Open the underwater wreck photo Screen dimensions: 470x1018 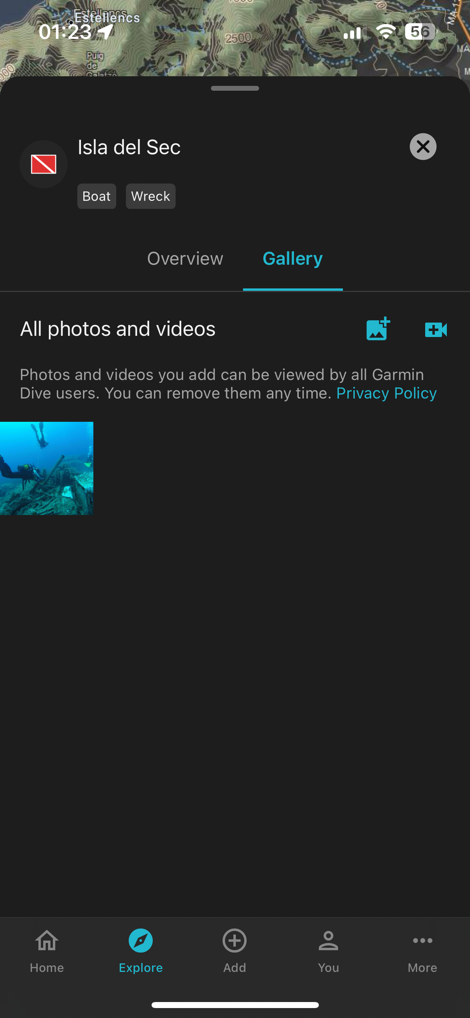[47, 468]
